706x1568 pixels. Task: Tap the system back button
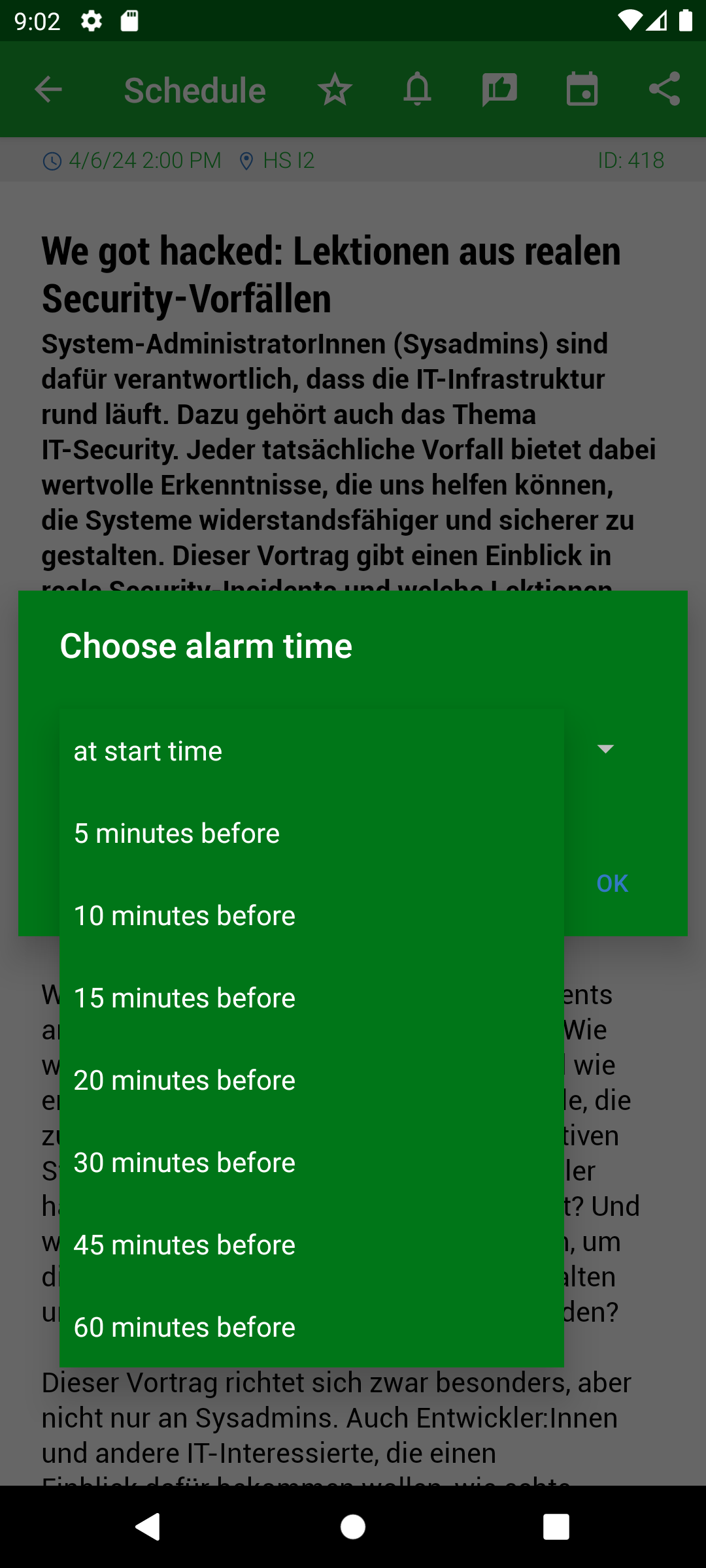(x=149, y=1527)
